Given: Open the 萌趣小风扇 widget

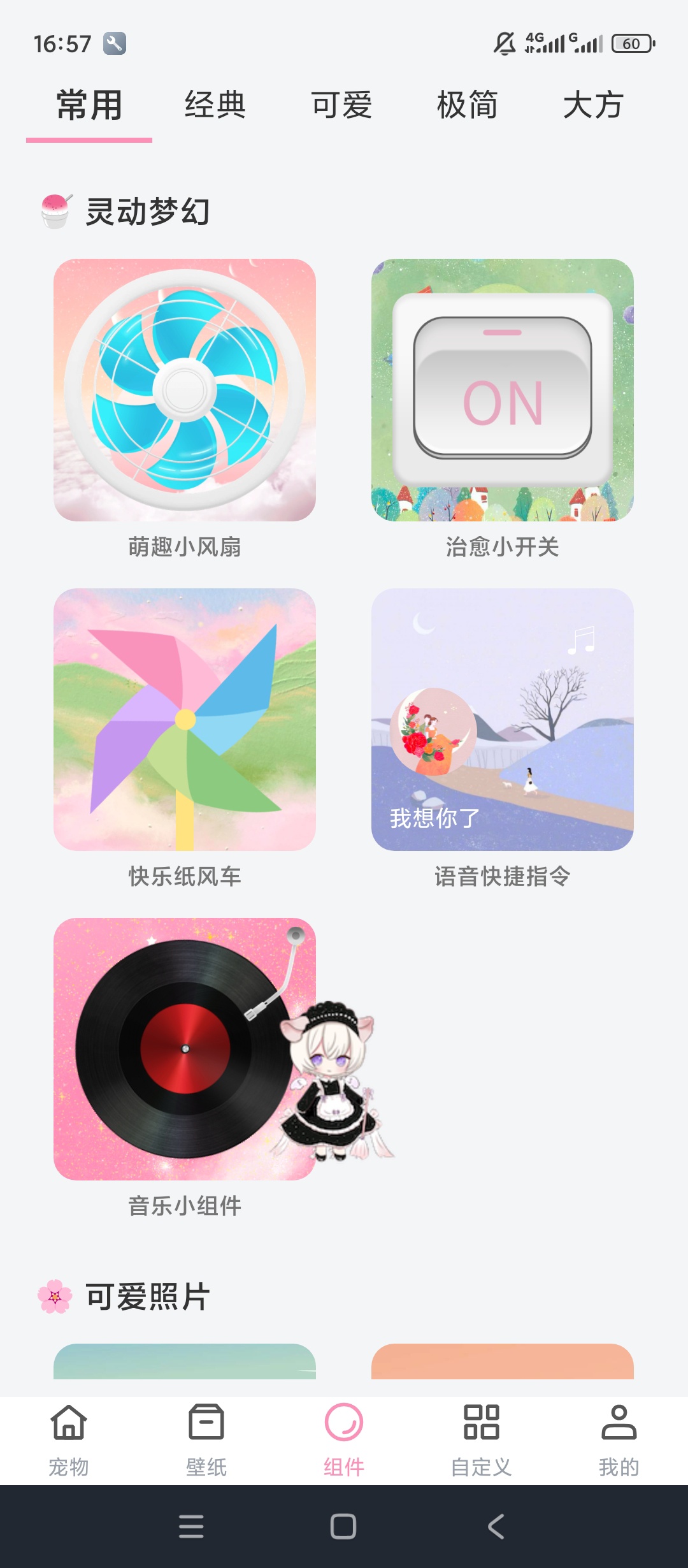Looking at the screenshot, I should pos(185,390).
